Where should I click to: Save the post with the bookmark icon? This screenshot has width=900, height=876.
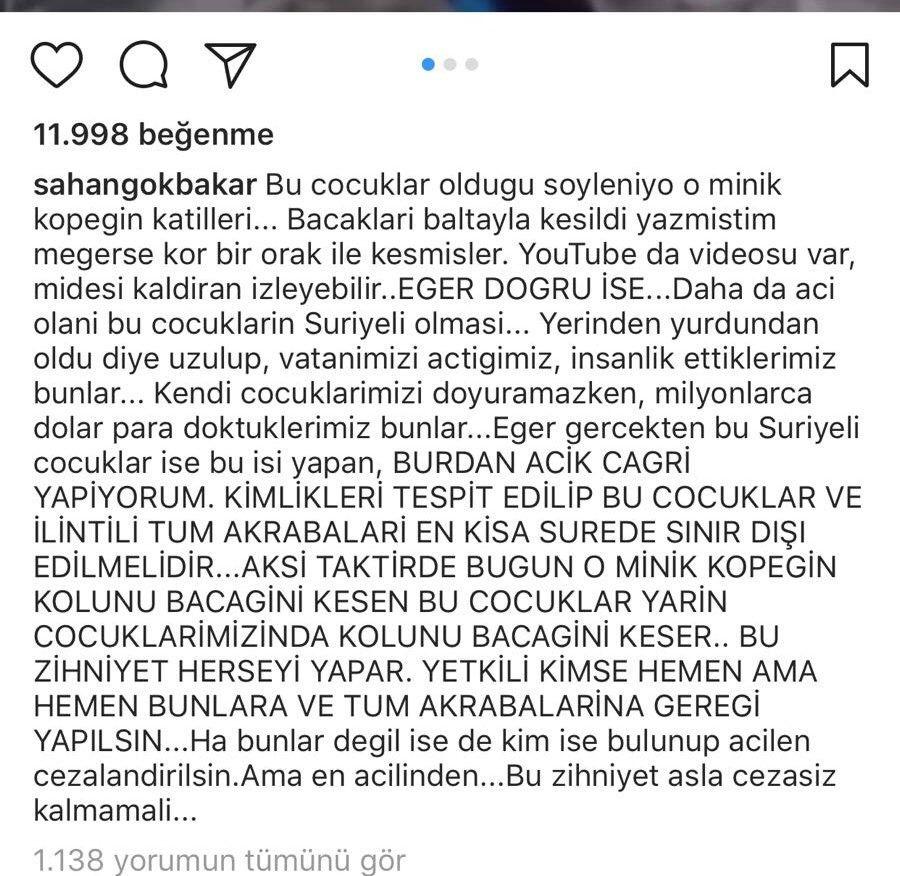(850, 64)
